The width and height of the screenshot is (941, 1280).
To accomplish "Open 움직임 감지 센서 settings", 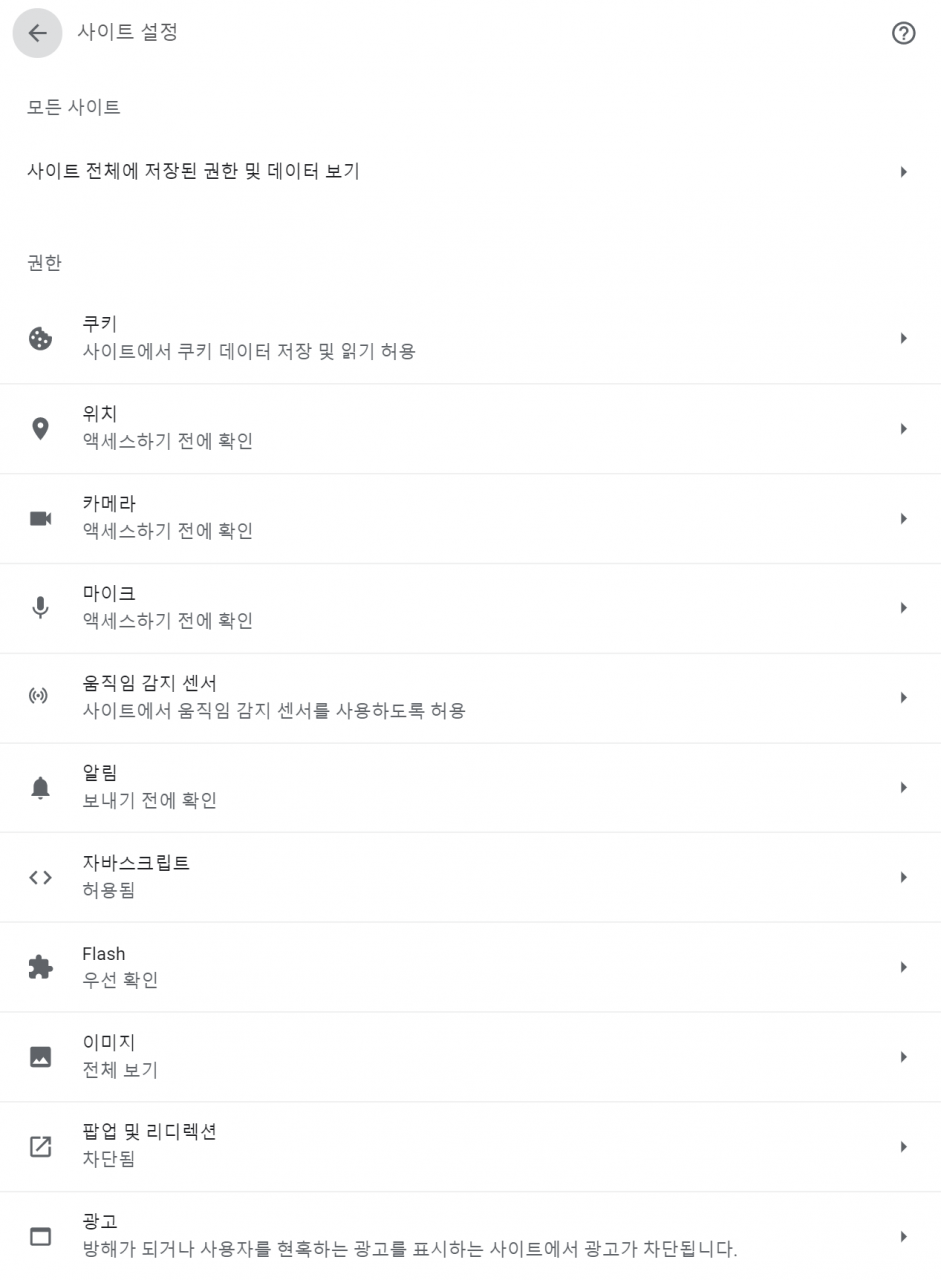I will (470, 697).
